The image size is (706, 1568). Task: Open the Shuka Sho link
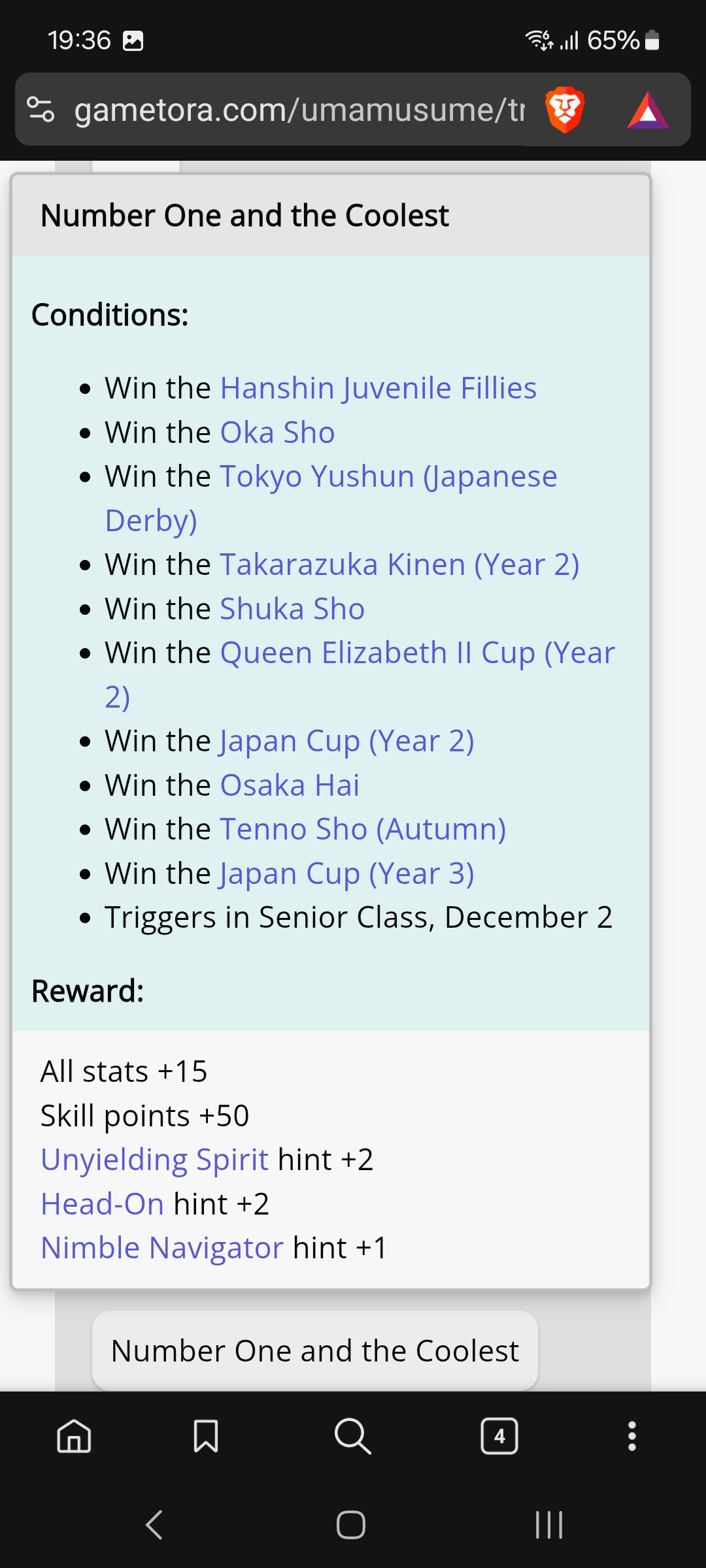point(292,609)
